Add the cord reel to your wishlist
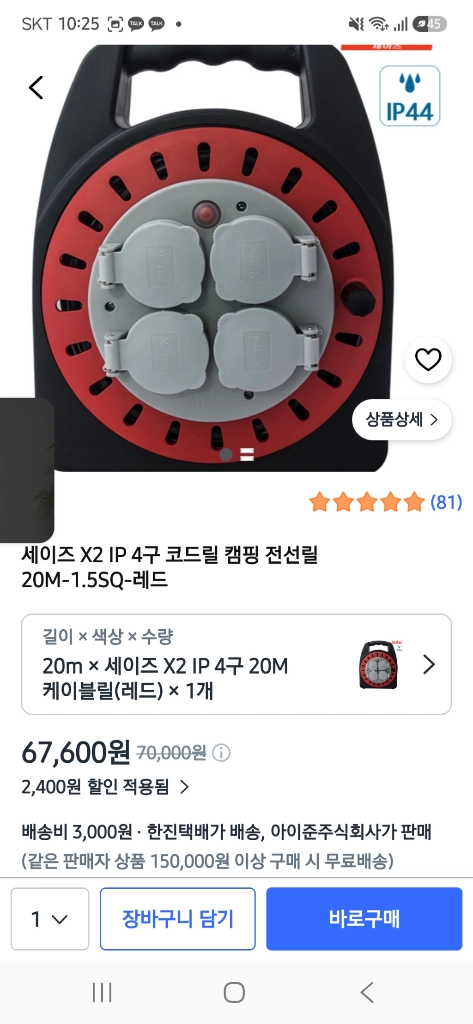Screen dimensions: 473x1024 tap(428, 359)
